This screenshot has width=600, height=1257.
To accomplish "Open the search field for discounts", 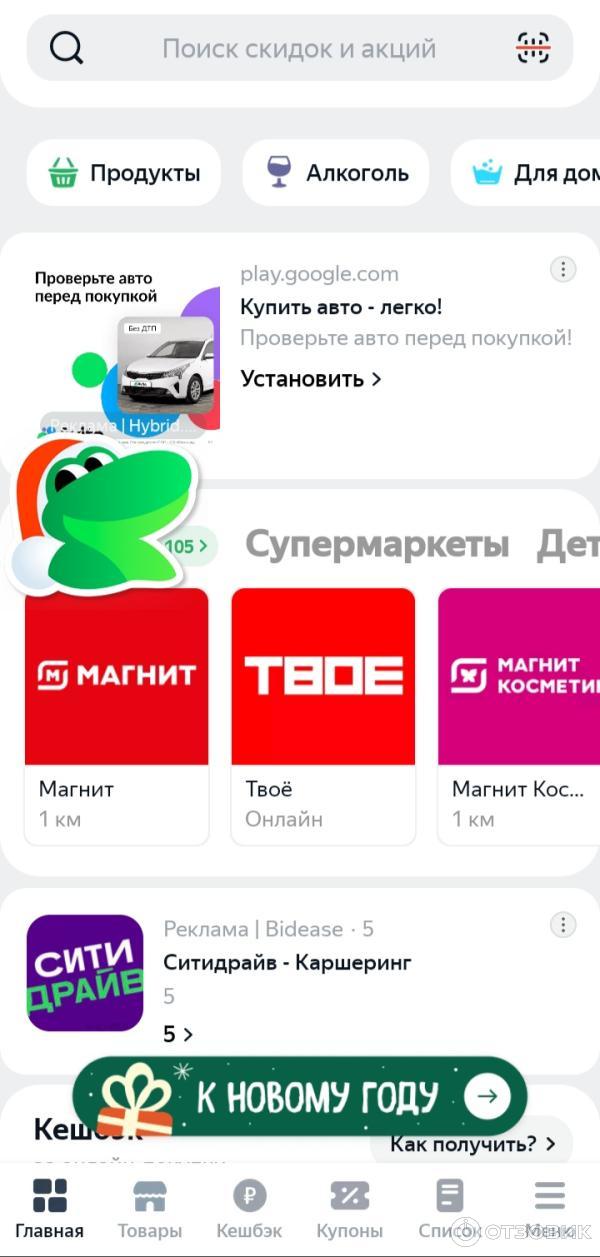I will pyautogui.click(x=298, y=48).
